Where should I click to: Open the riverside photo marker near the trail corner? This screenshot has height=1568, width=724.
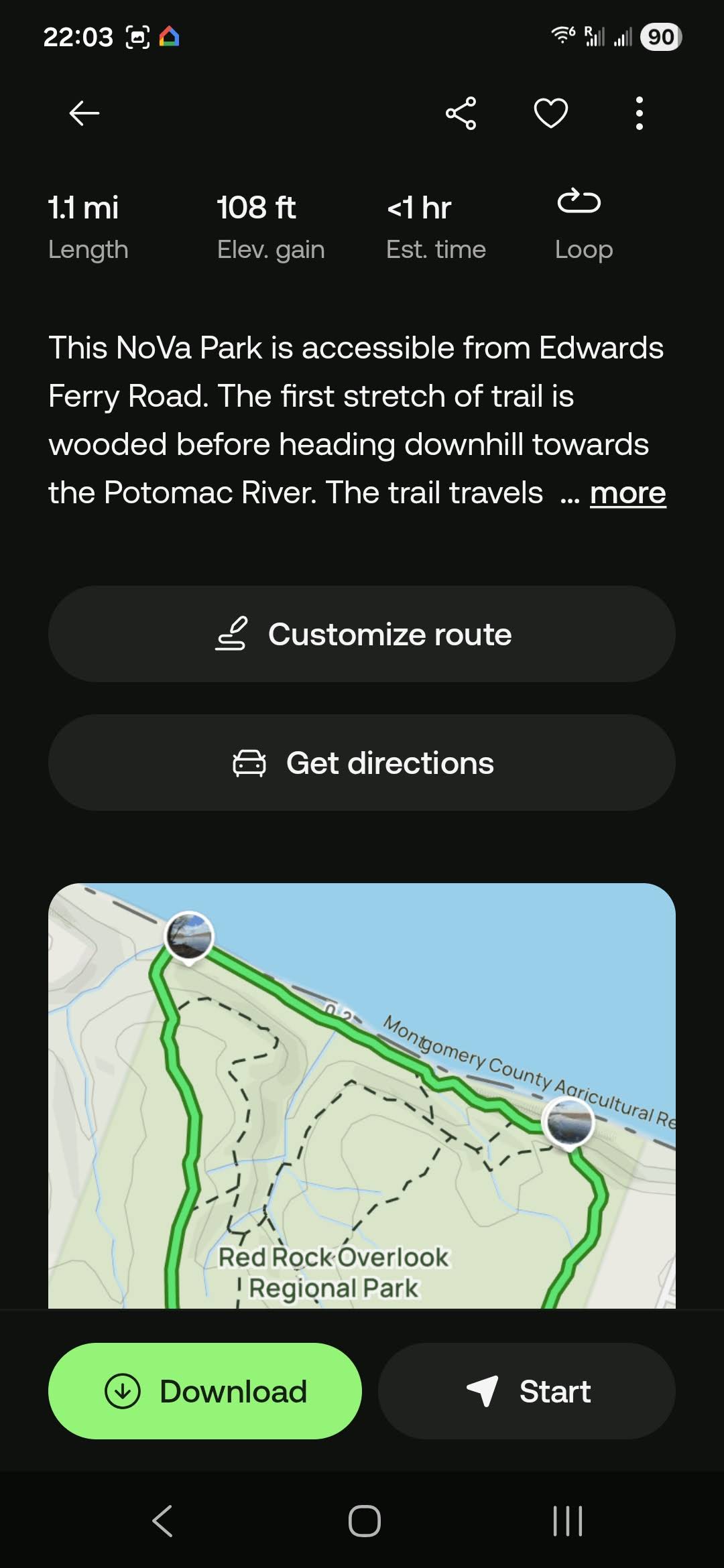coord(190,936)
